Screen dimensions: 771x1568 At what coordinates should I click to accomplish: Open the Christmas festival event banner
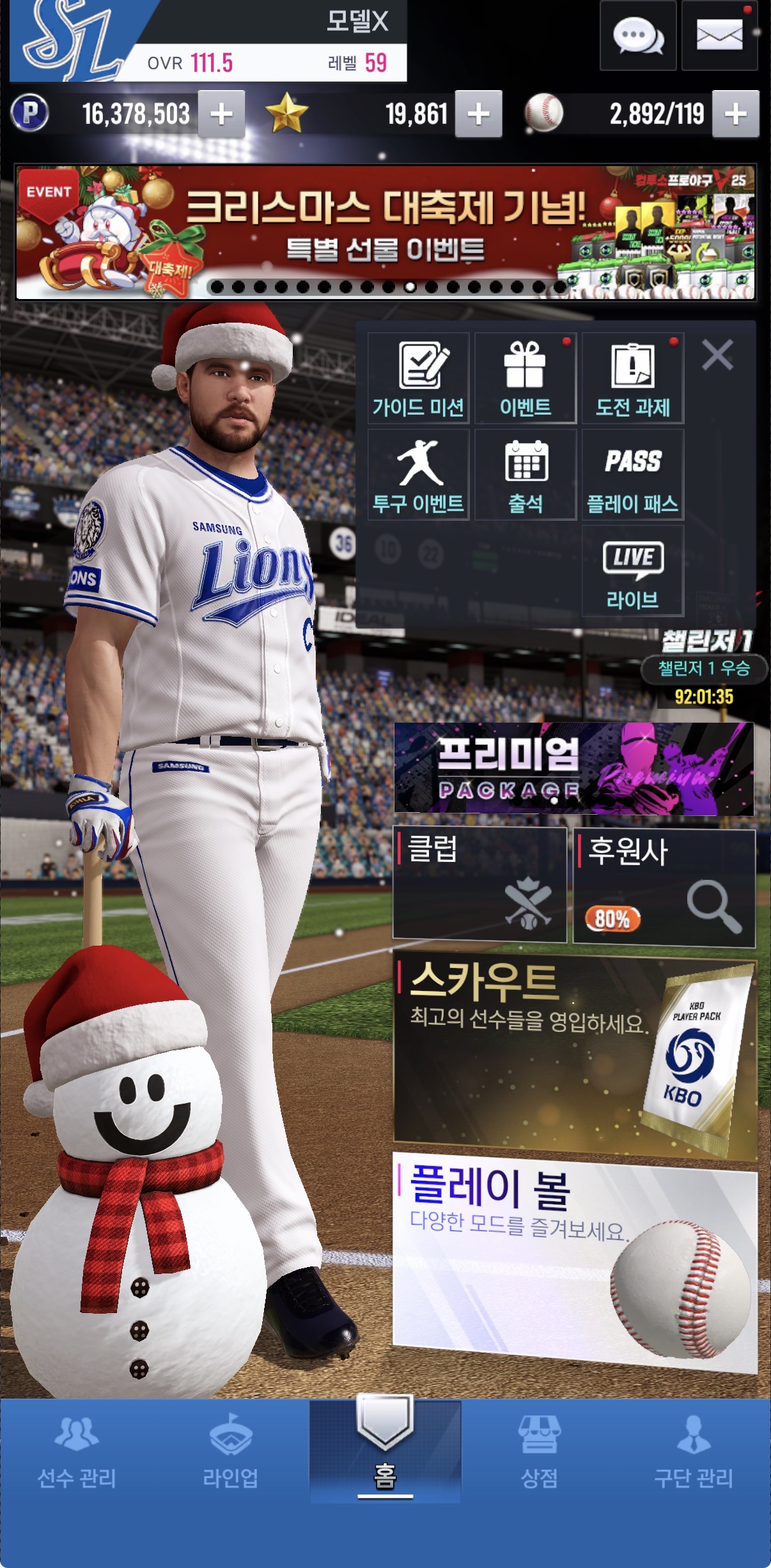385,233
